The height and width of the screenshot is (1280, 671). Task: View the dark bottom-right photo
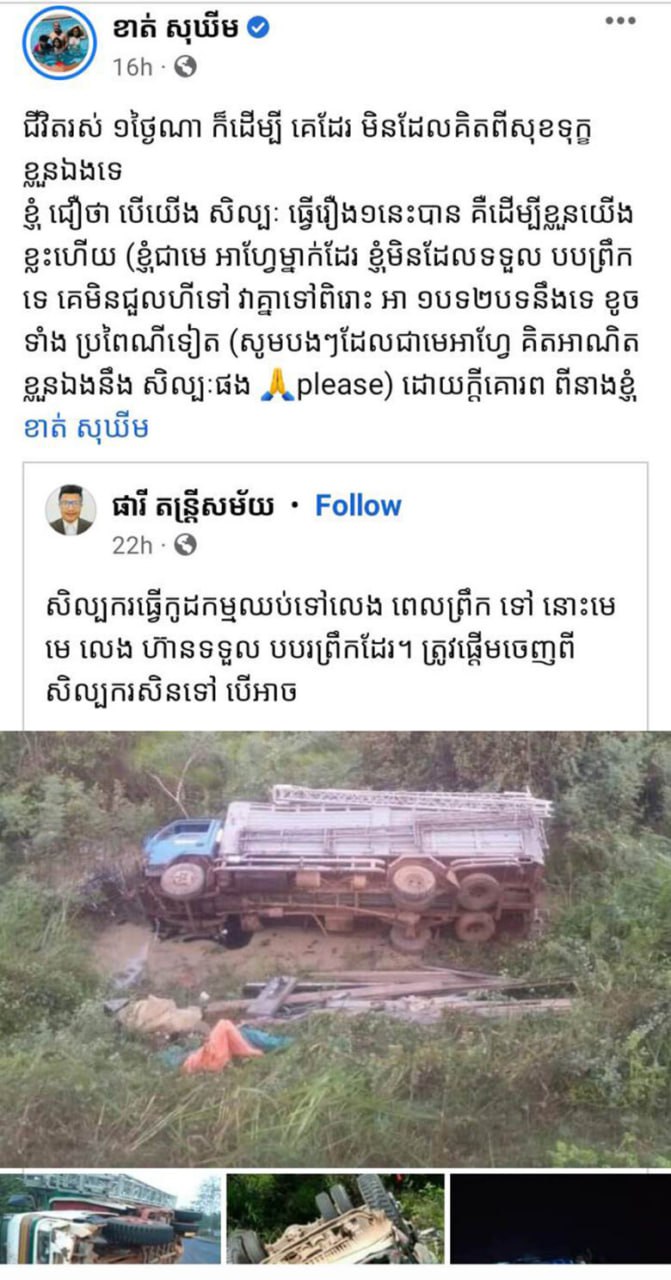560,1219
